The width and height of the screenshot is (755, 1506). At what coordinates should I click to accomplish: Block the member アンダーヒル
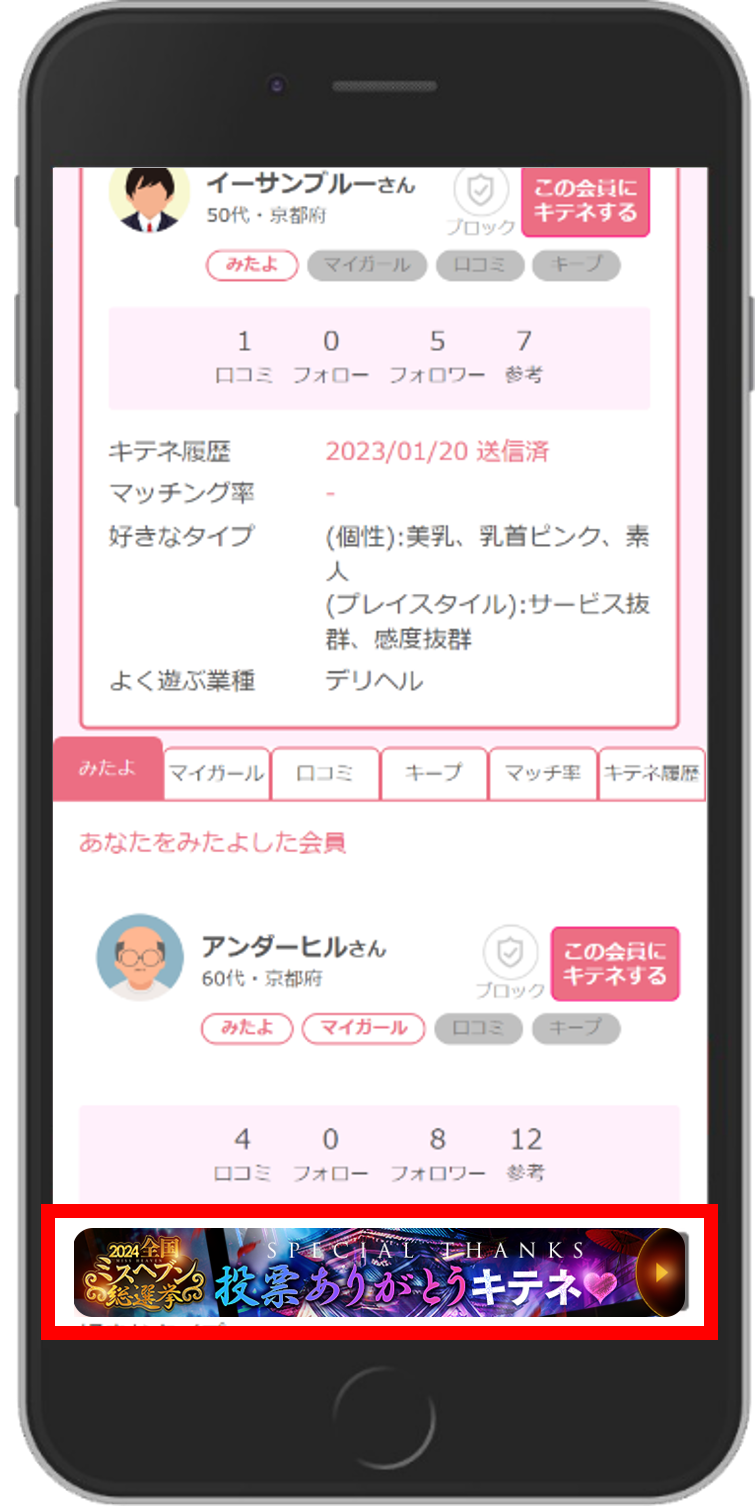coord(510,960)
